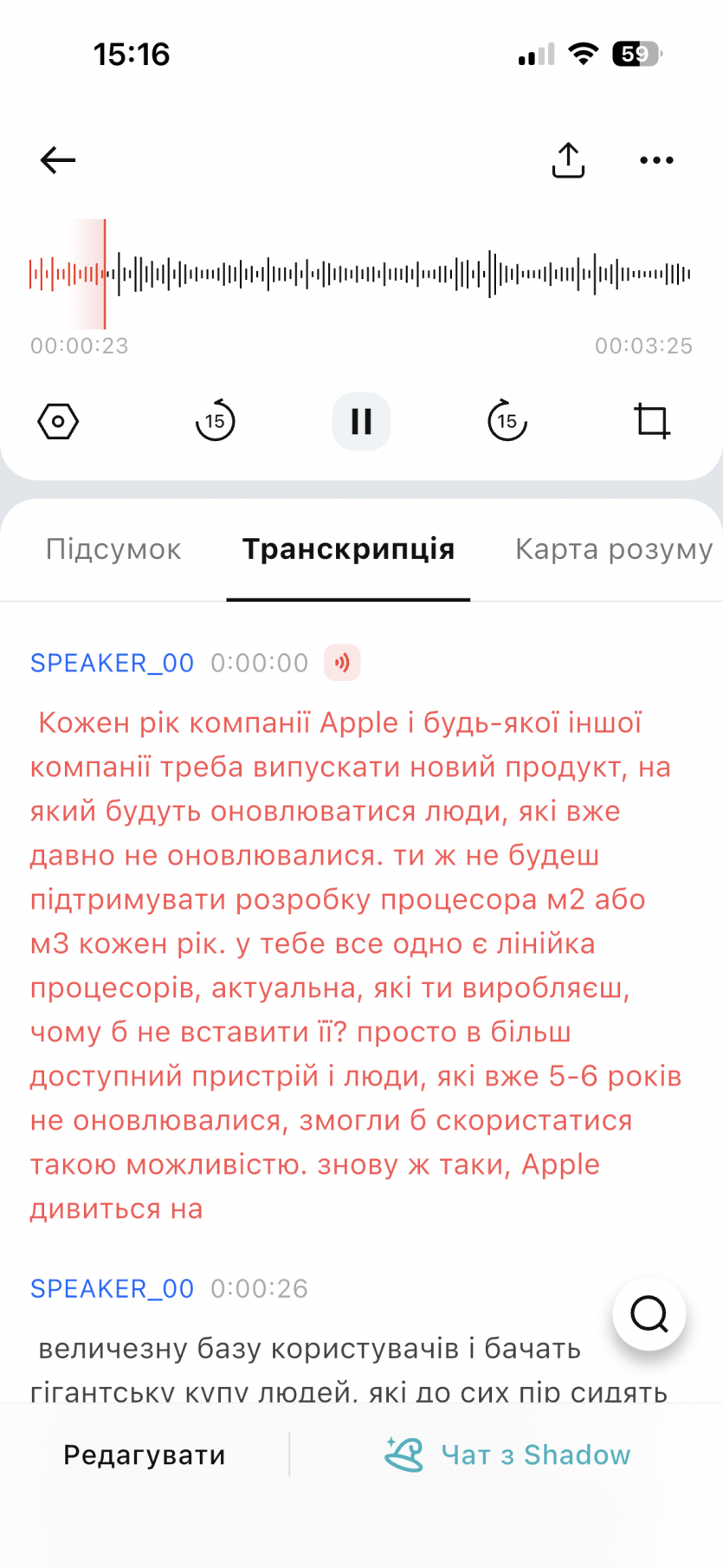Image resolution: width=723 pixels, height=1568 pixels.
Task: Search within the transcript
Action: coord(649,1314)
